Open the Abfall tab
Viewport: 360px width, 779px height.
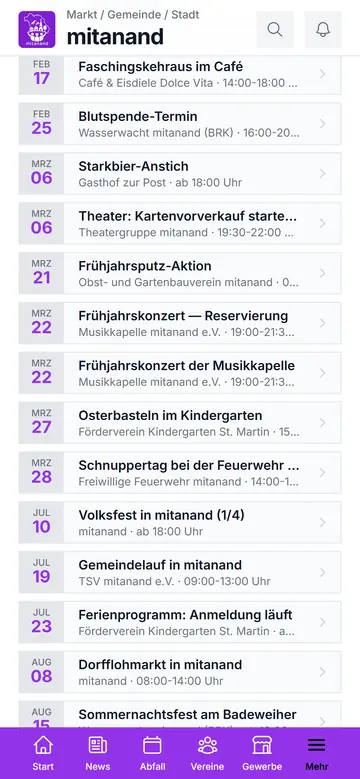[x=152, y=753]
